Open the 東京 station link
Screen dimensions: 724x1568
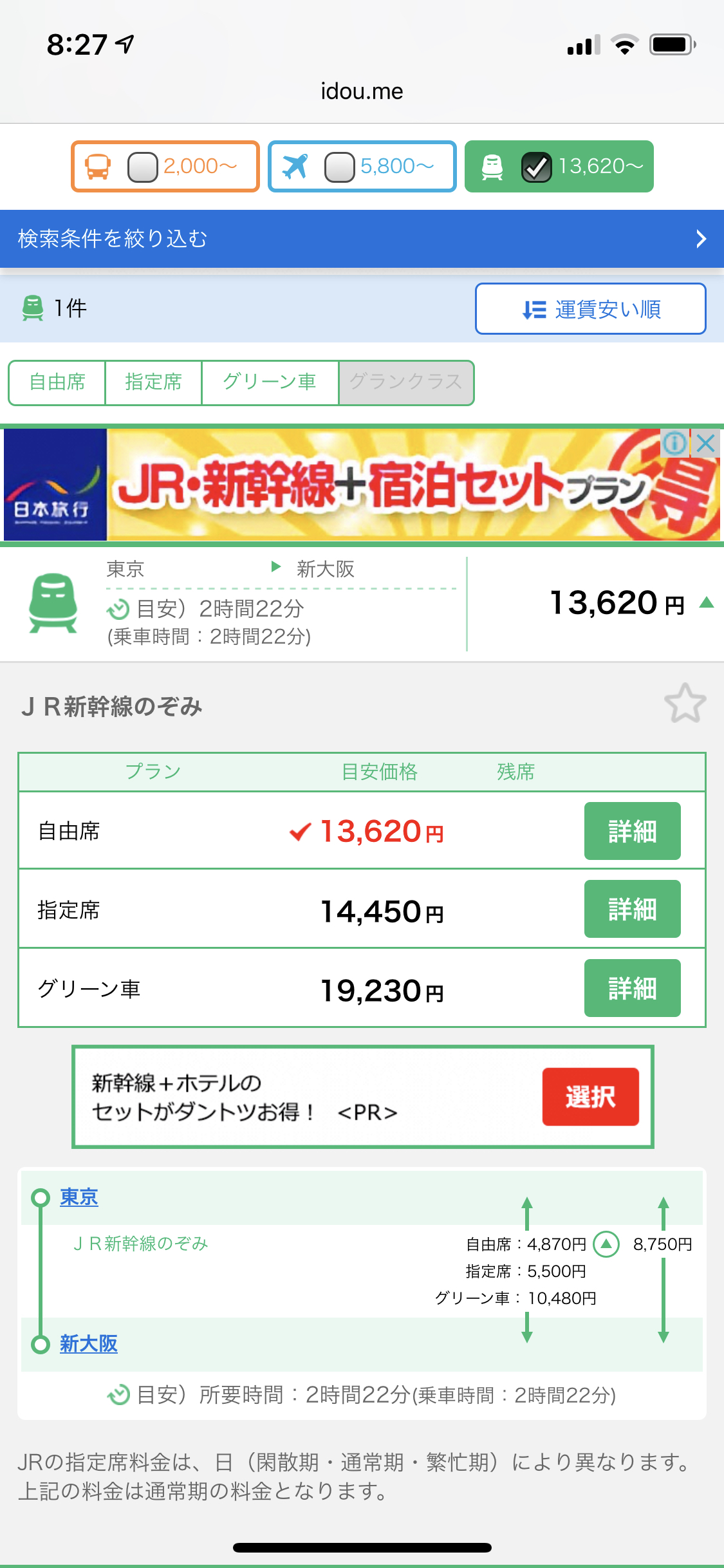pyautogui.click(x=79, y=1197)
